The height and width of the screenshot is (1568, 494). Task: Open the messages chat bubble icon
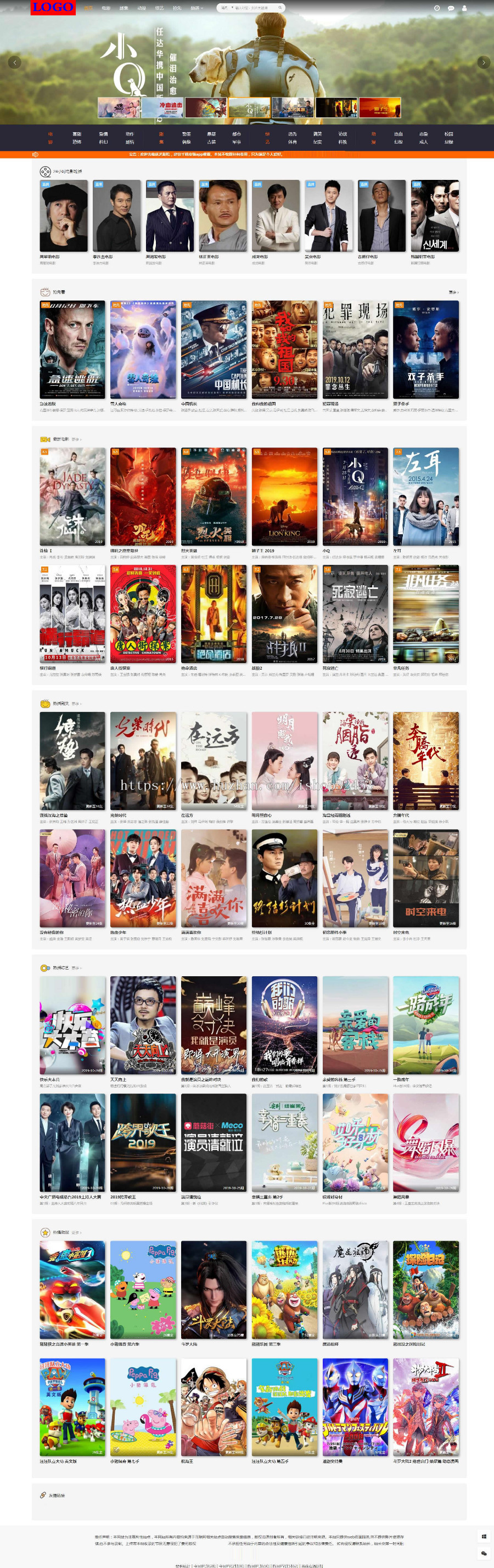[x=451, y=8]
